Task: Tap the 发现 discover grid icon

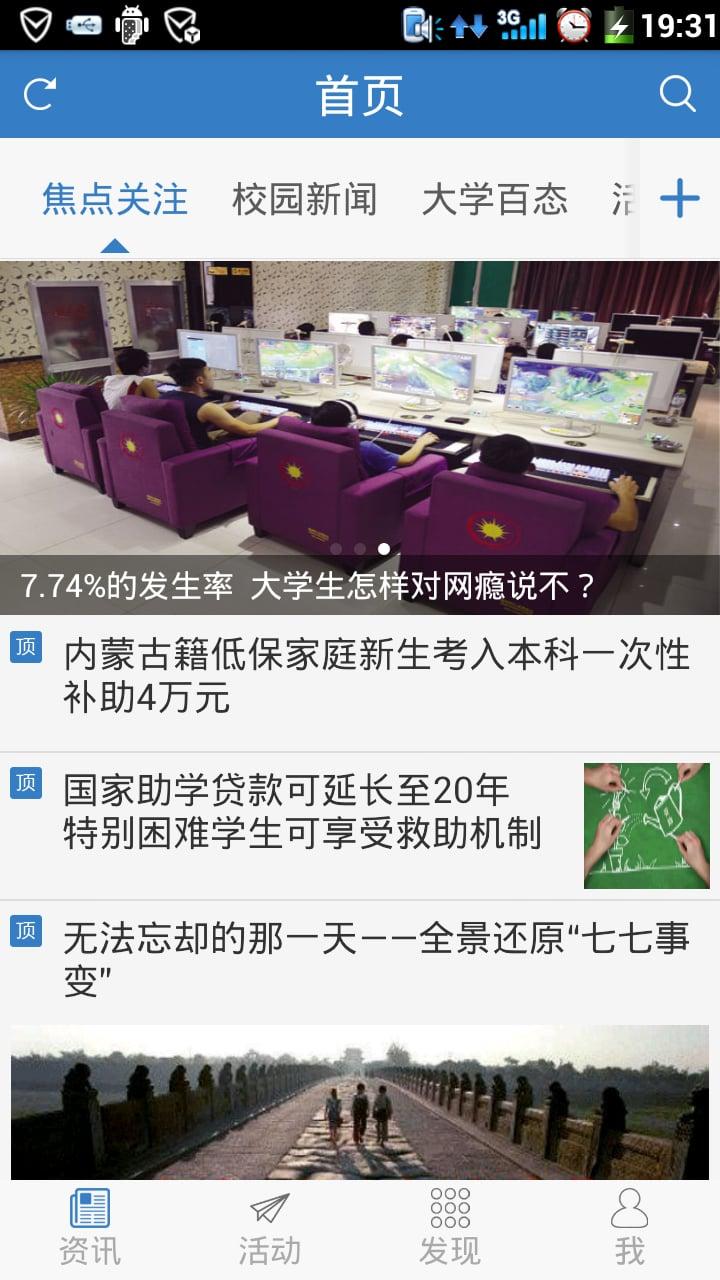Action: click(x=450, y=1225)
